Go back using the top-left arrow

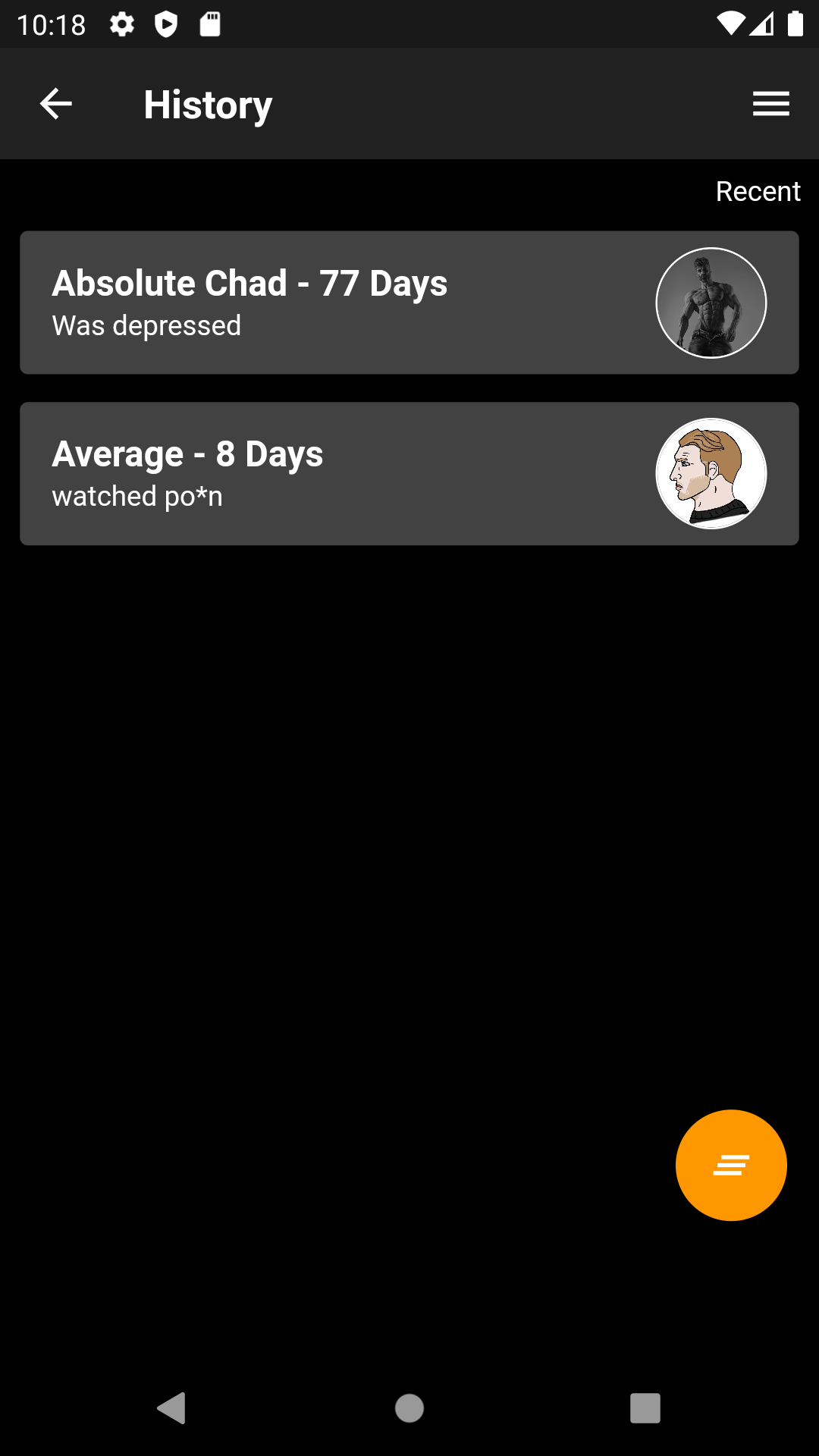point(55,104)
